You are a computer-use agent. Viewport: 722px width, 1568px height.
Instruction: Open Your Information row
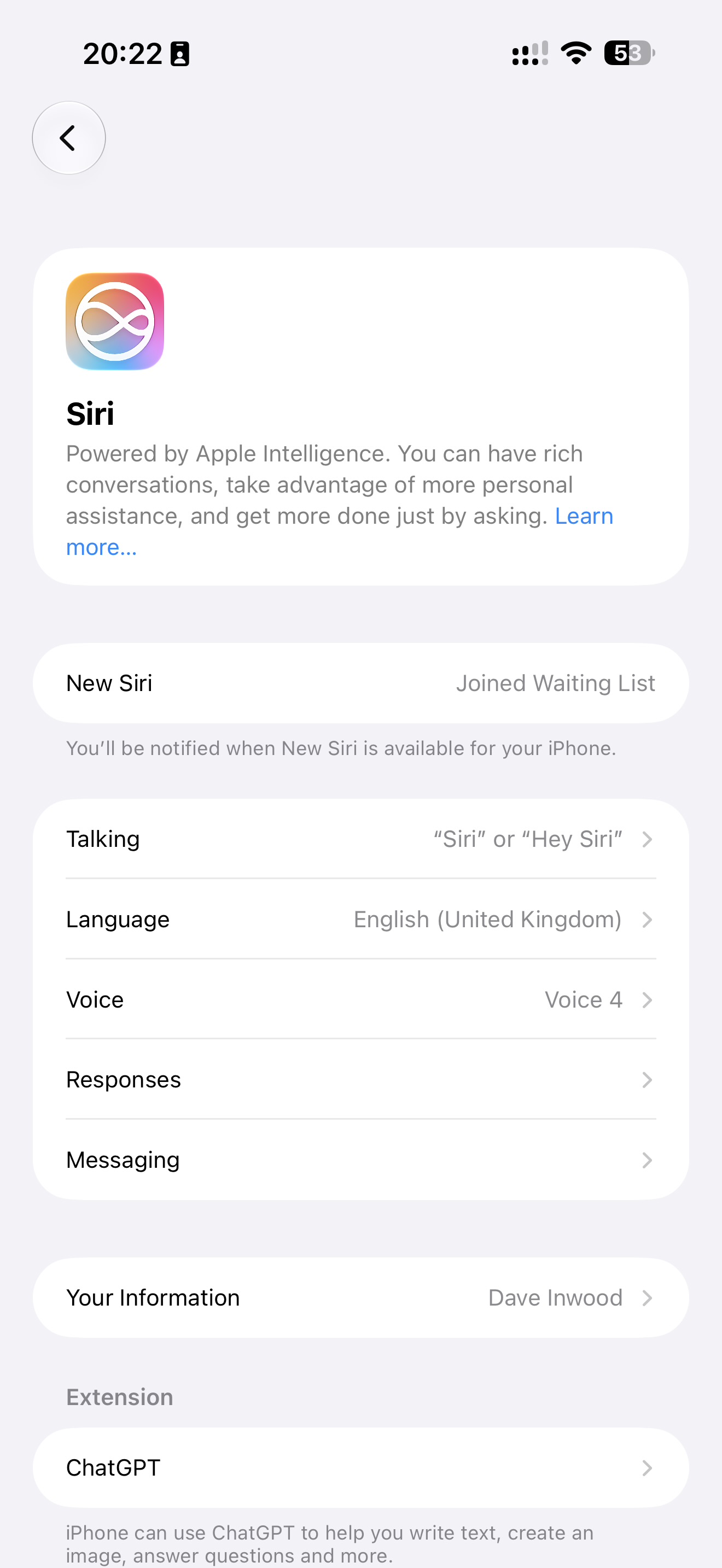[x=361, y=1298]
